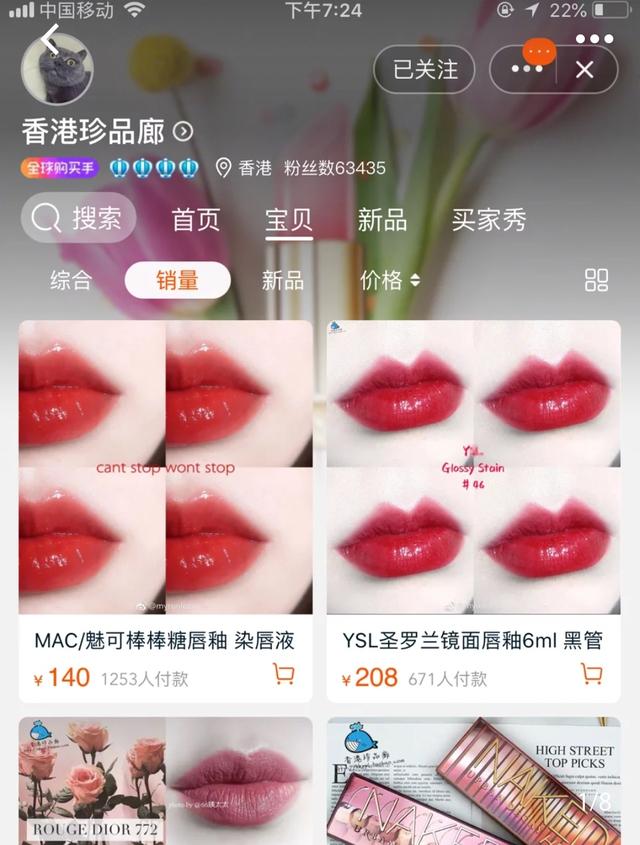Open the 香港珍品廊 shop details chevron
640x845 pixels.
182,131
